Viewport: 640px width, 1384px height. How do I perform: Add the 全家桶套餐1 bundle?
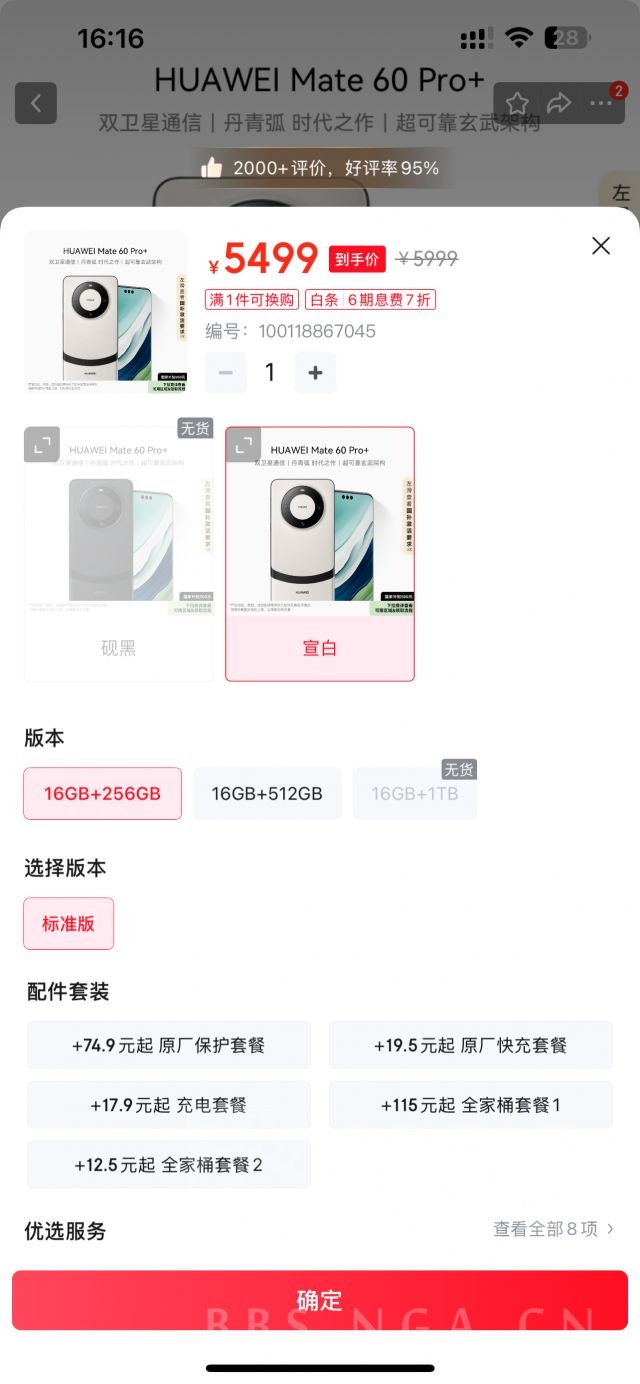click(470, 1105)
